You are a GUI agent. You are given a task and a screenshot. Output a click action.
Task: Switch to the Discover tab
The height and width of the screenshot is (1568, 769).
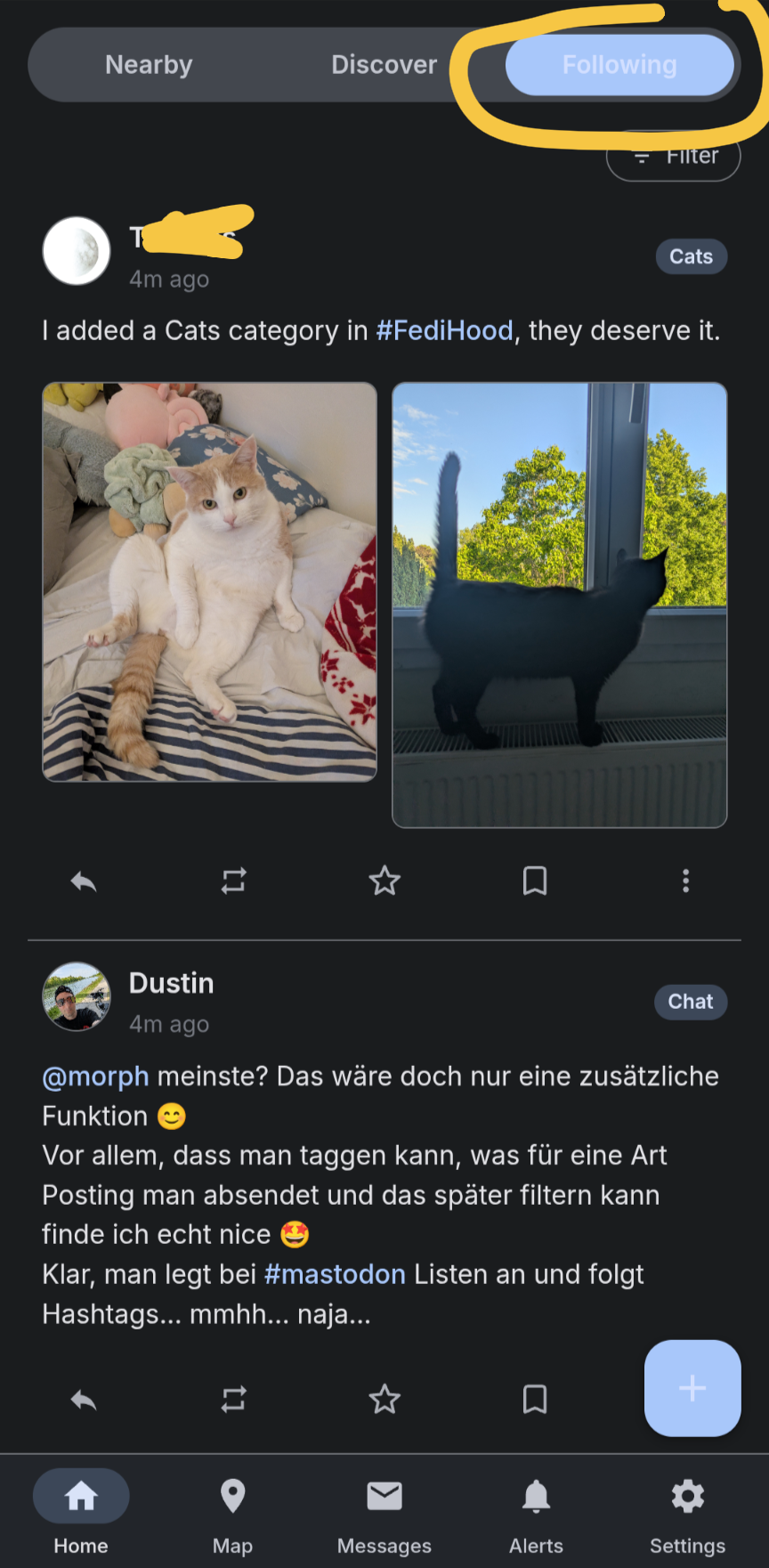[x=384, y=65]
